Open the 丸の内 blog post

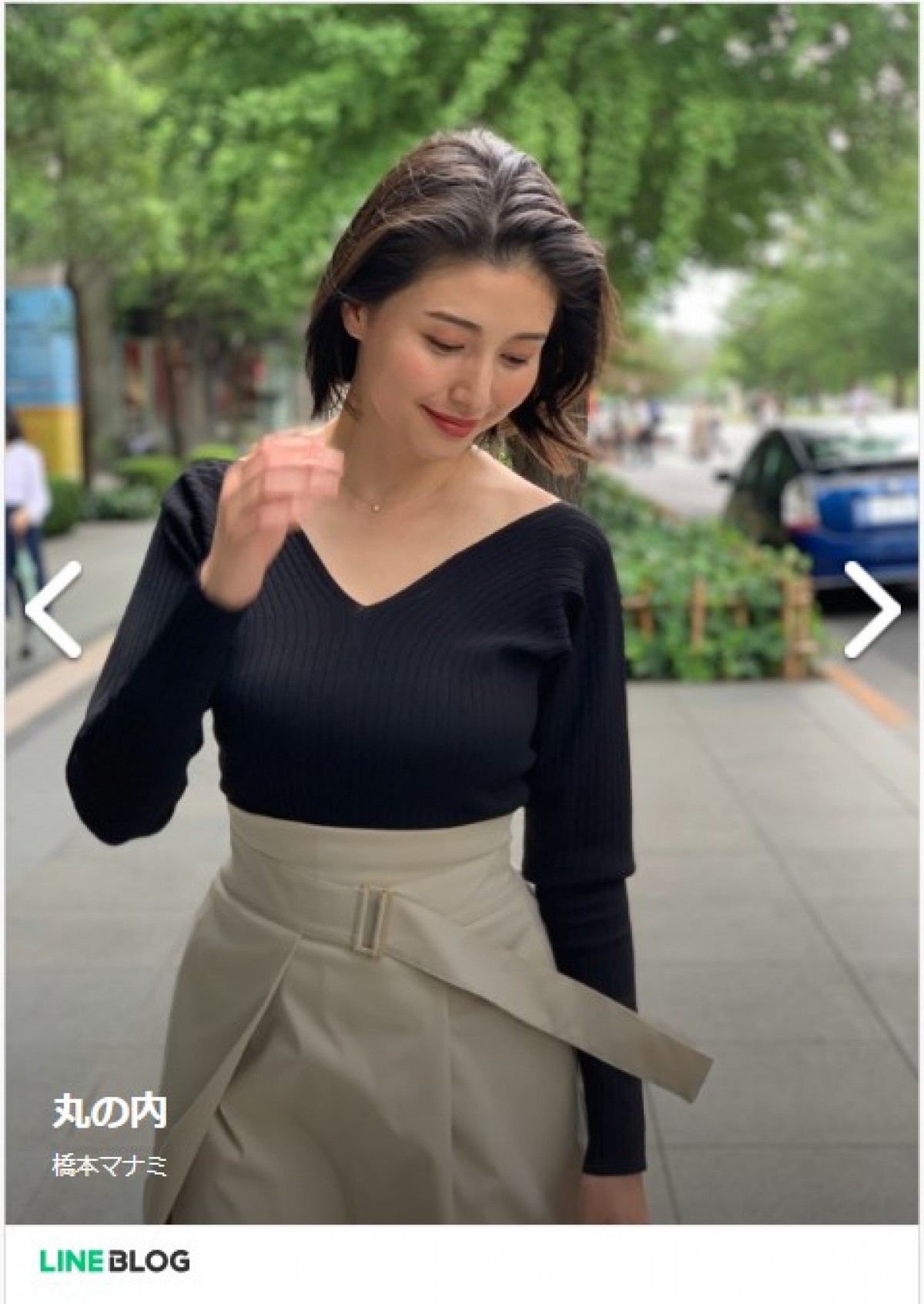[x=109, y=1111]
